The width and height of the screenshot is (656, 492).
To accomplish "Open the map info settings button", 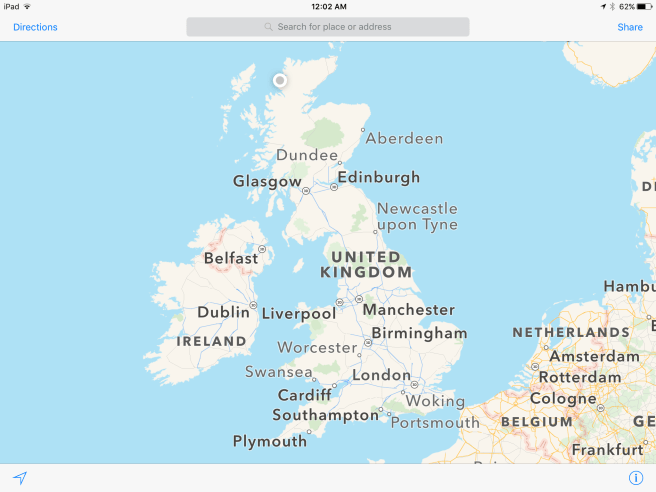I will [635, 478].
